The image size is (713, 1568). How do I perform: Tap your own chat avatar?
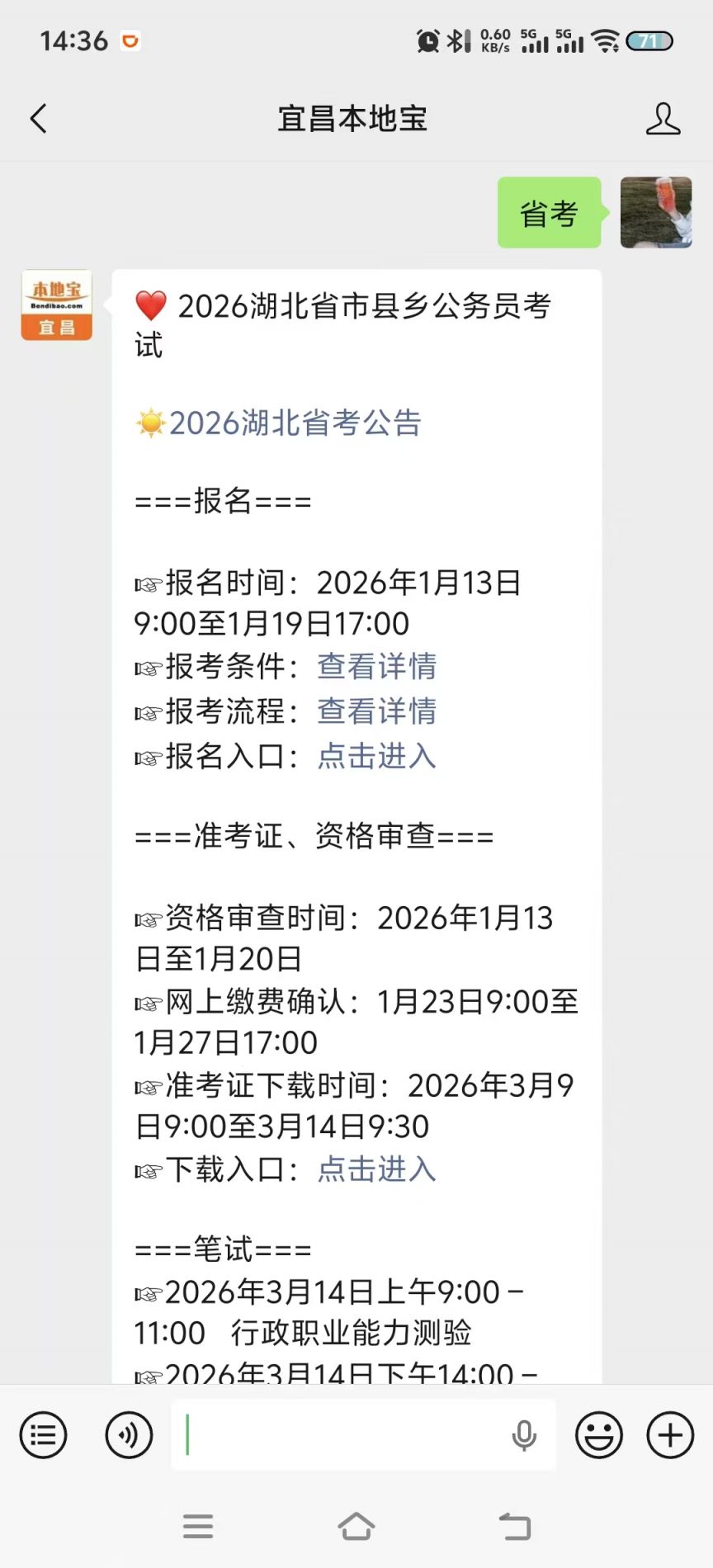(x=655, y=212)
